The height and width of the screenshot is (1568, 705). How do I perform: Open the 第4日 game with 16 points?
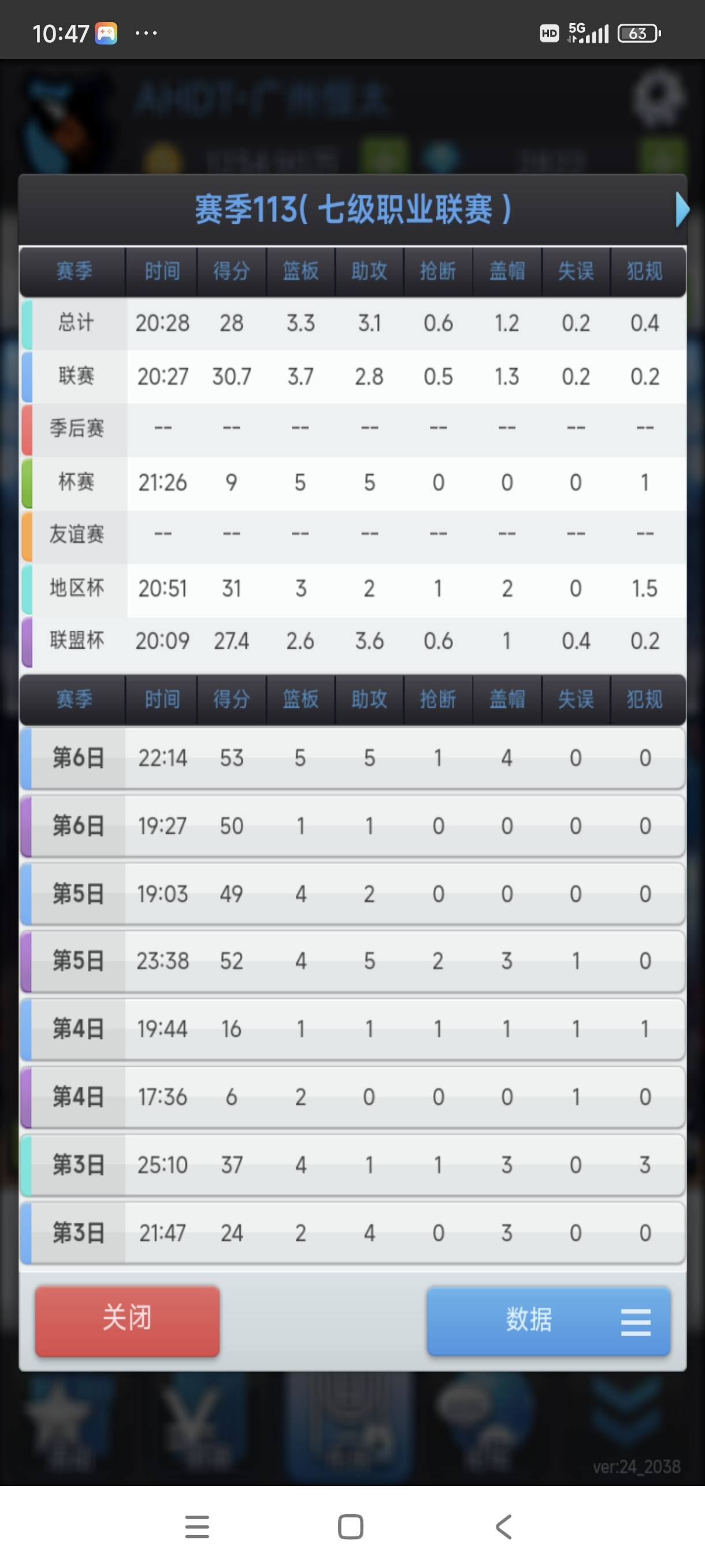[353, 1029]
